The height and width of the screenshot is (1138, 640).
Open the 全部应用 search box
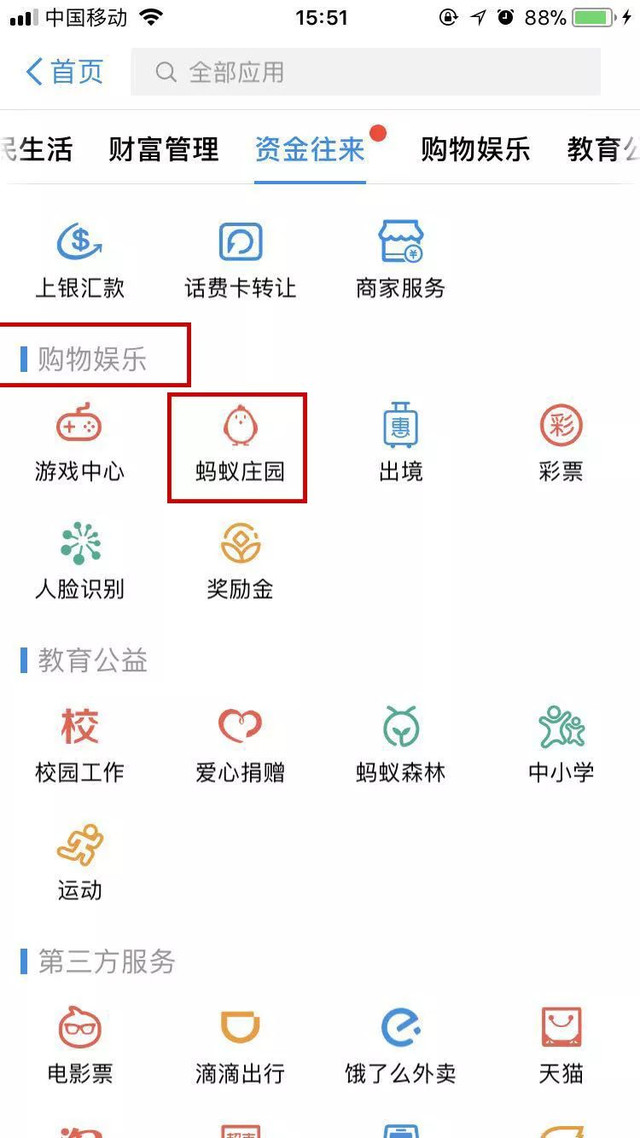point(365,72)
